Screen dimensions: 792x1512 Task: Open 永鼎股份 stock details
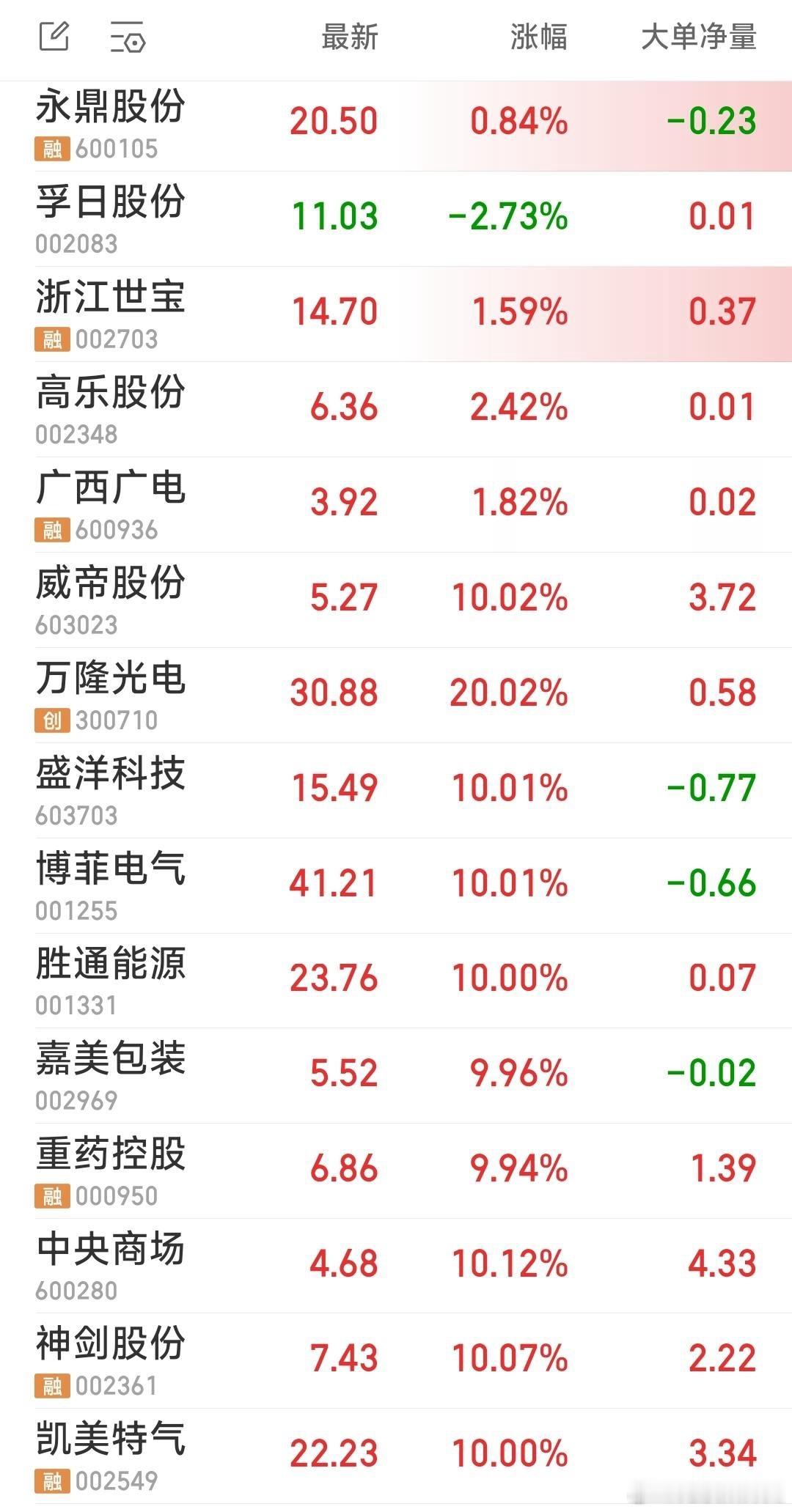111,107
